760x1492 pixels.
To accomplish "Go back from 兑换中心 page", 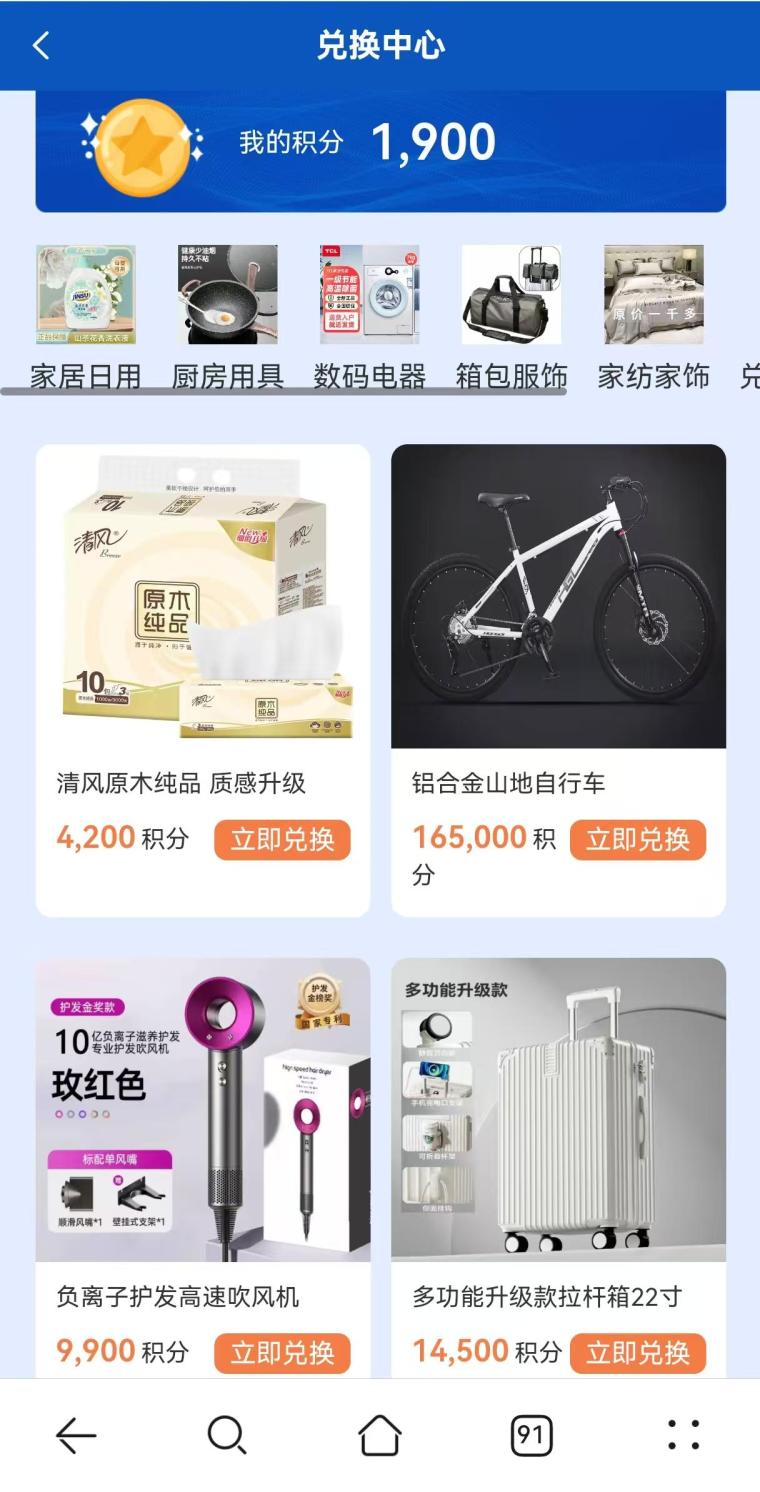I will (41, 45).
